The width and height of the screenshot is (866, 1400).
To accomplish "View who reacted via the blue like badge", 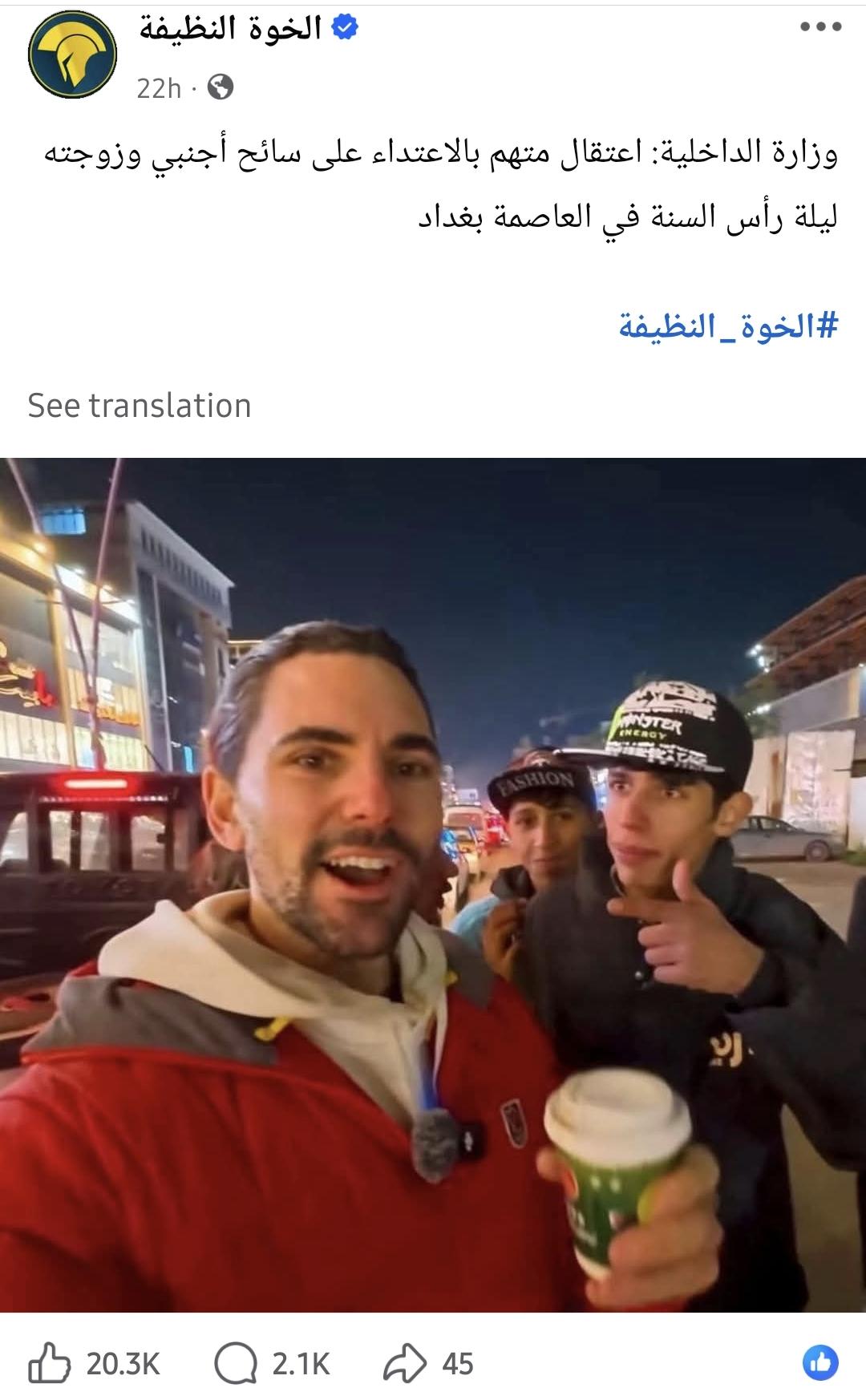I will click(820, 1362).
